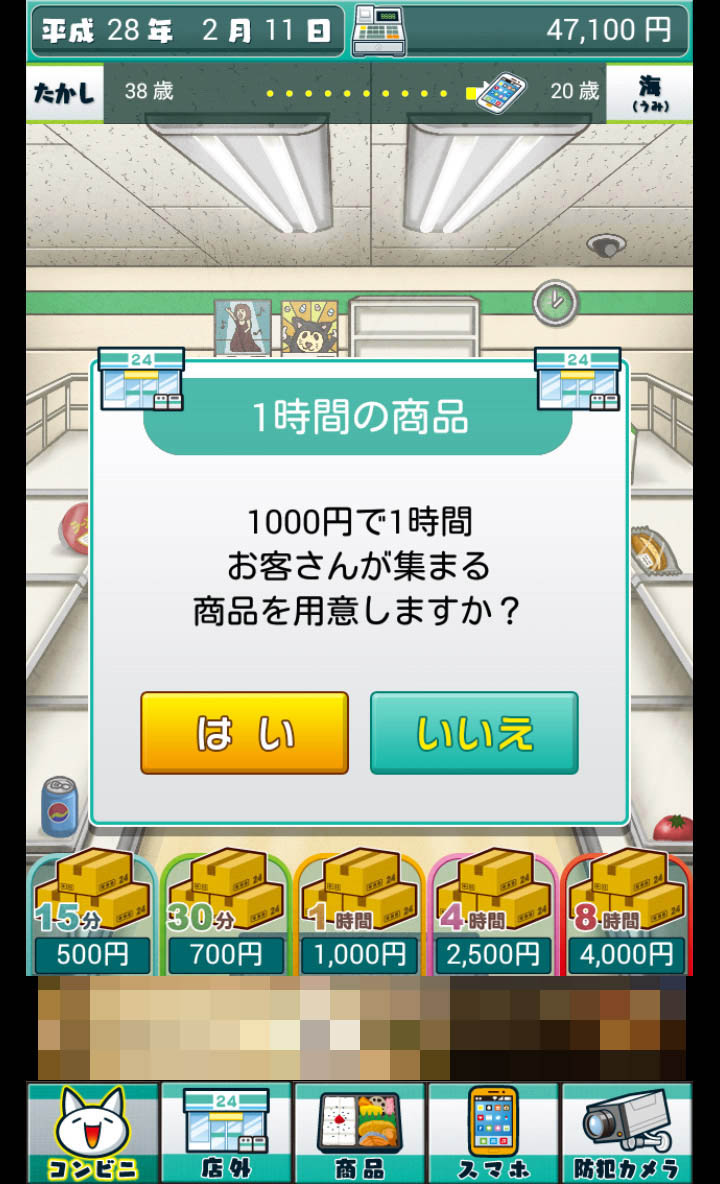Viewport: 720px width, 1184px height.
Task: Go to the 商品 tab
Action: coord(360,1133)
